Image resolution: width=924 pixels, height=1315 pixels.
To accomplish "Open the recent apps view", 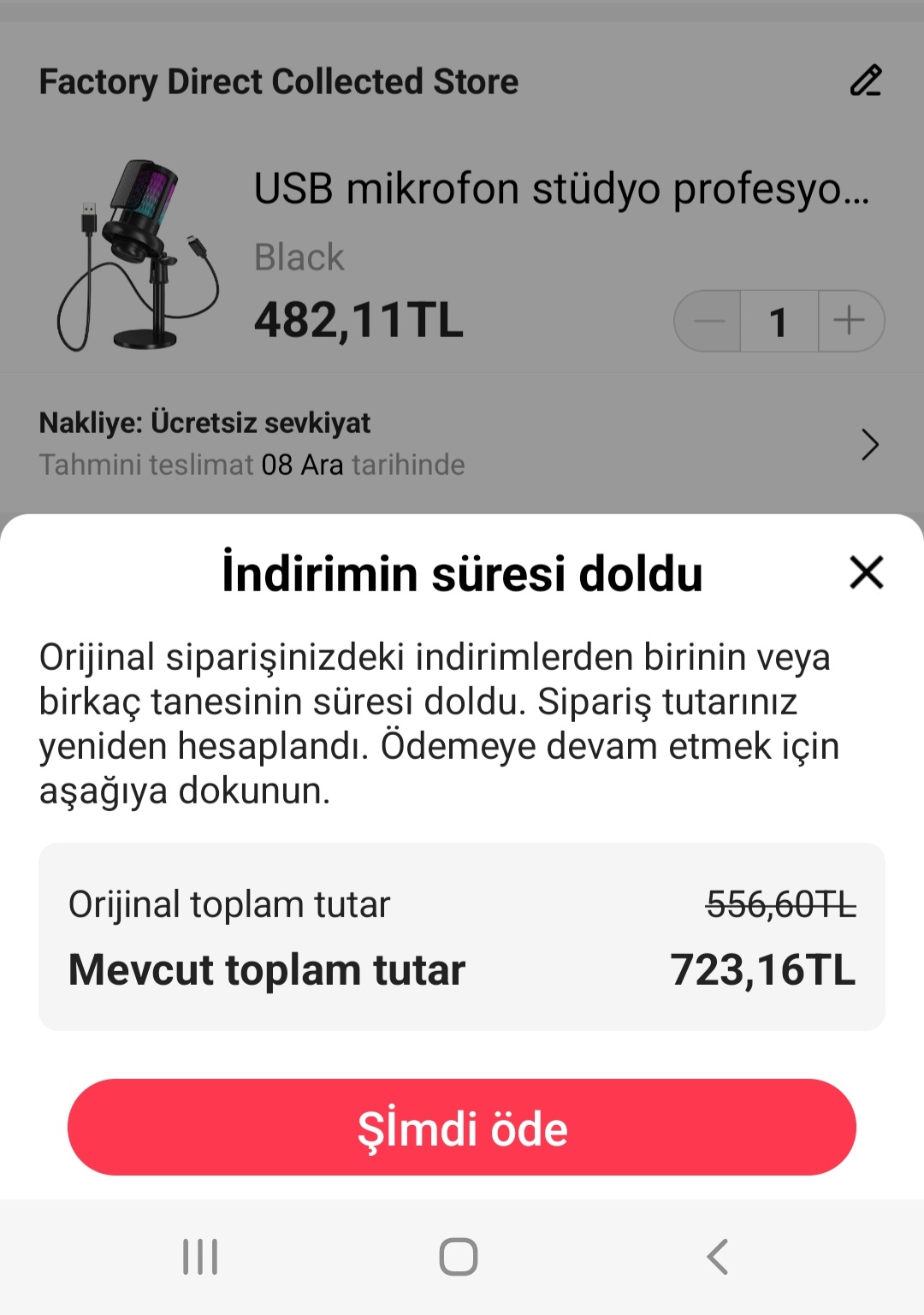I will 200,1257.
